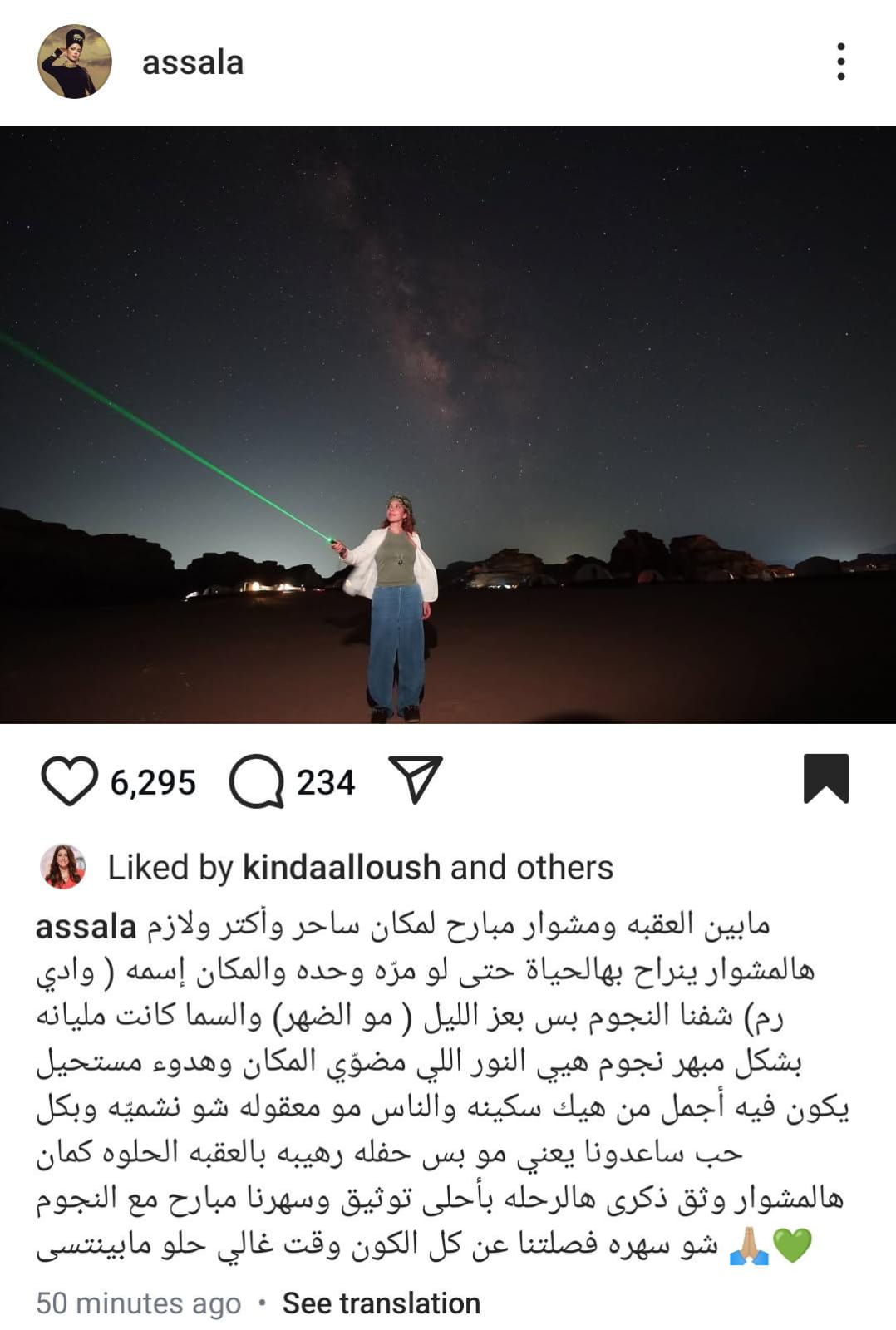896x1330 pixels.
Task: Open the comments bubble icon
Action: pos(256,781)
